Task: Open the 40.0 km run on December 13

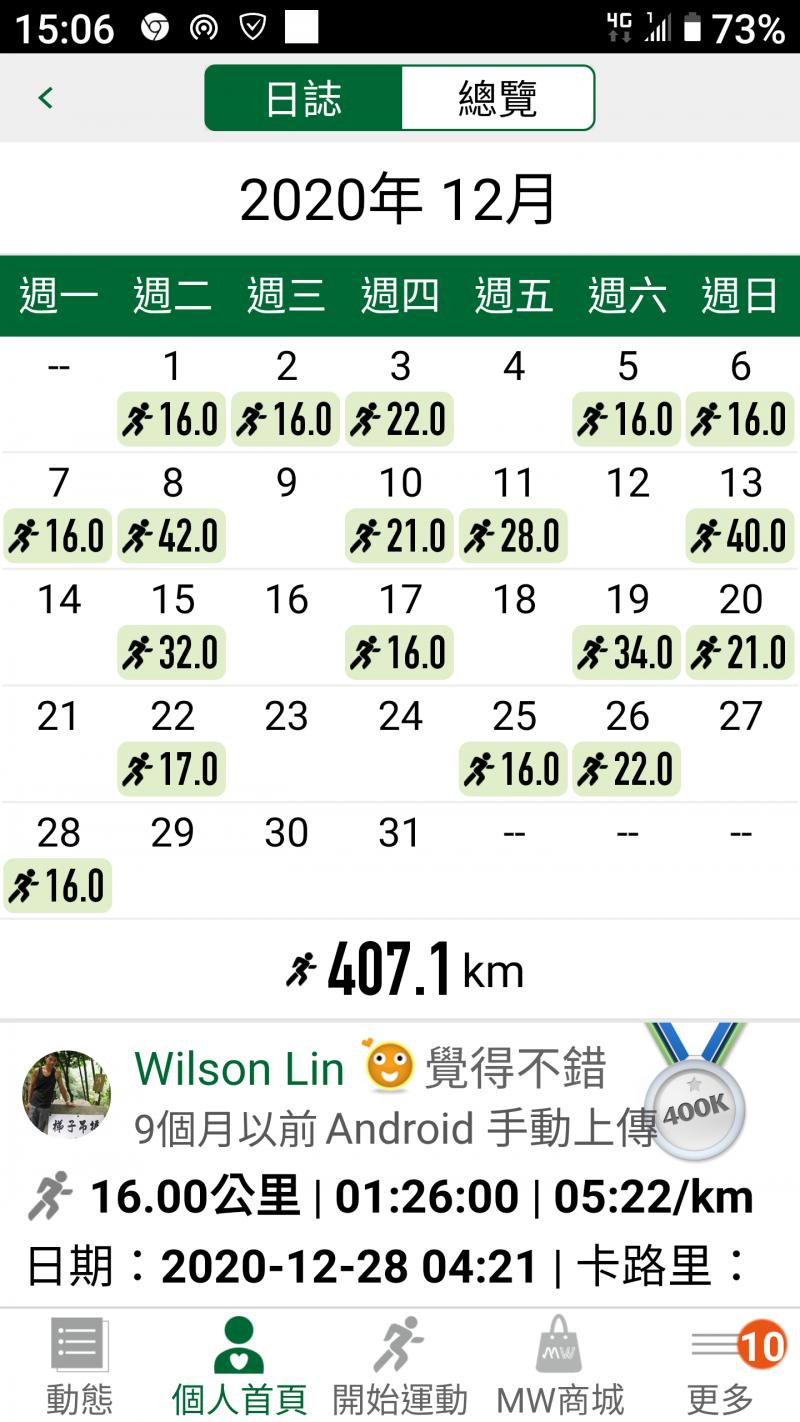Action: tap(740, 536)
